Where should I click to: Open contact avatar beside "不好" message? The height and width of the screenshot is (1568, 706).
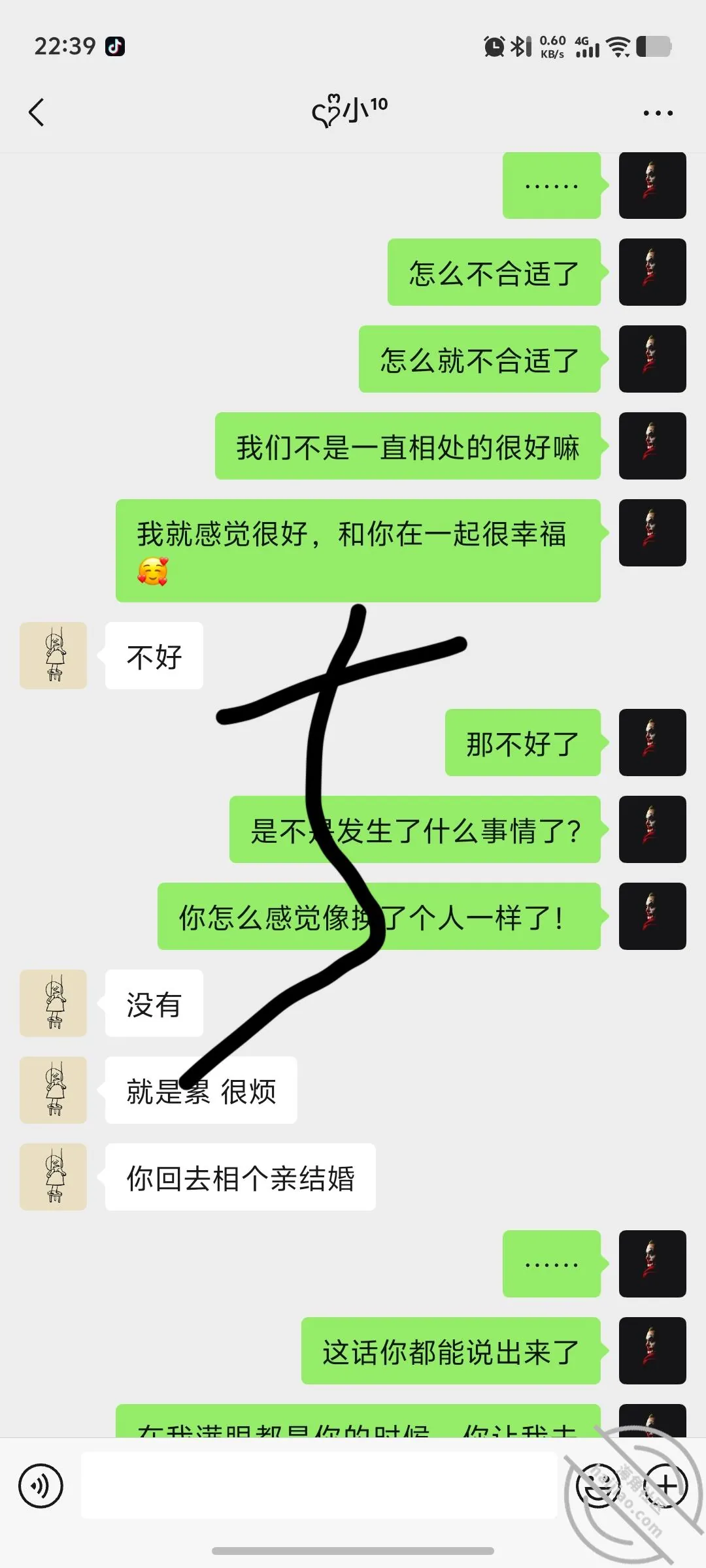point(53,655)
